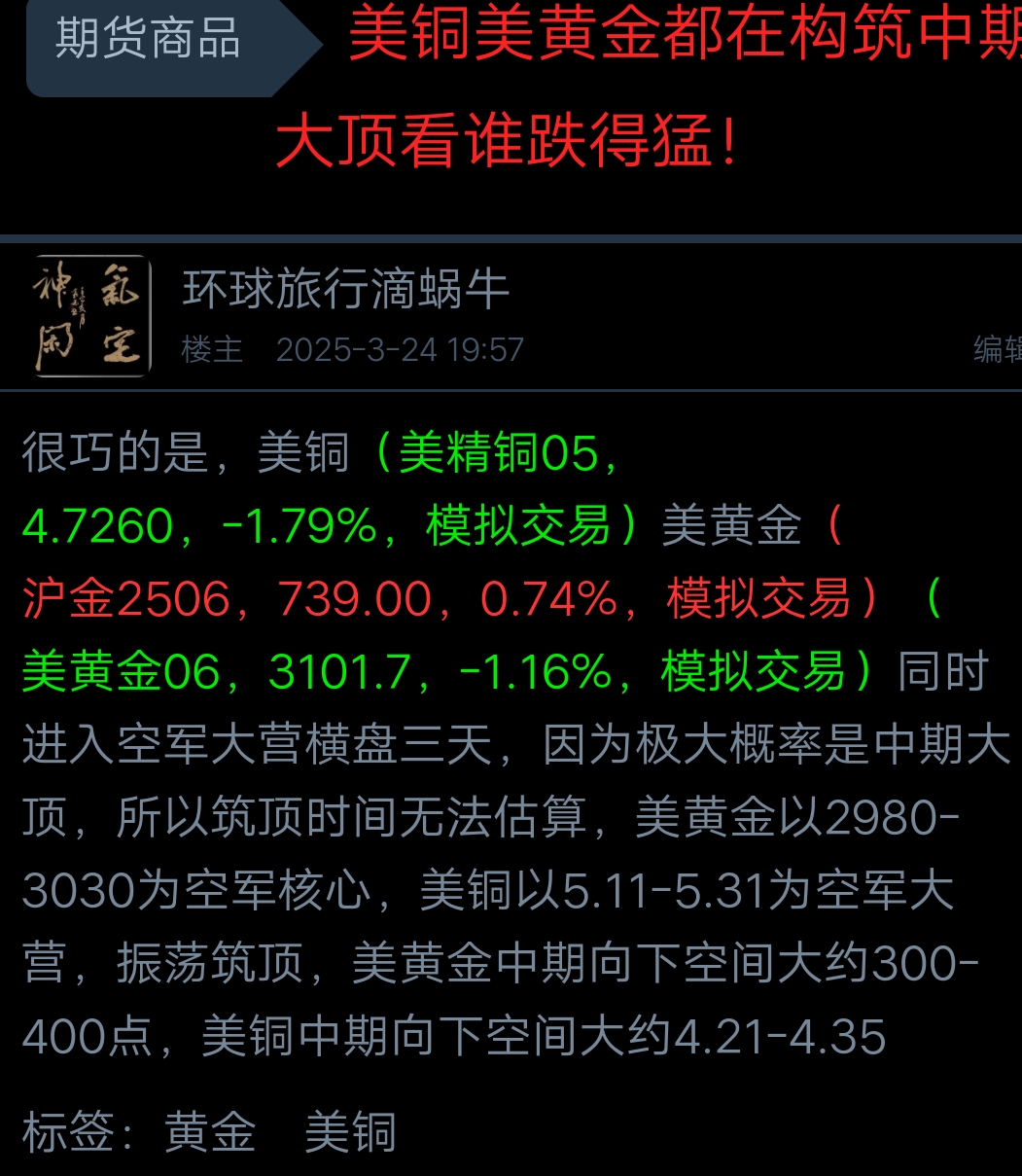
Task: Select the 黄金 tag
Action: coord(210,1133)
